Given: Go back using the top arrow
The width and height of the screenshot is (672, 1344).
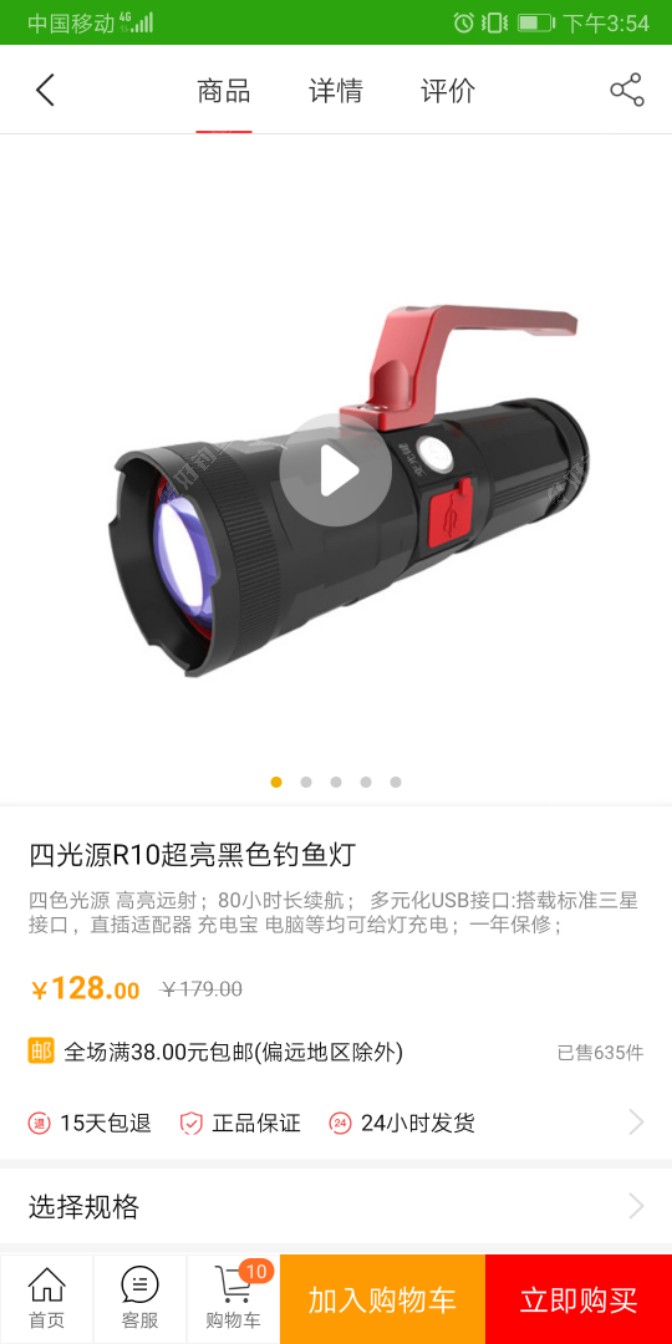Looking at the screenshot, I should tap(45, 90).
